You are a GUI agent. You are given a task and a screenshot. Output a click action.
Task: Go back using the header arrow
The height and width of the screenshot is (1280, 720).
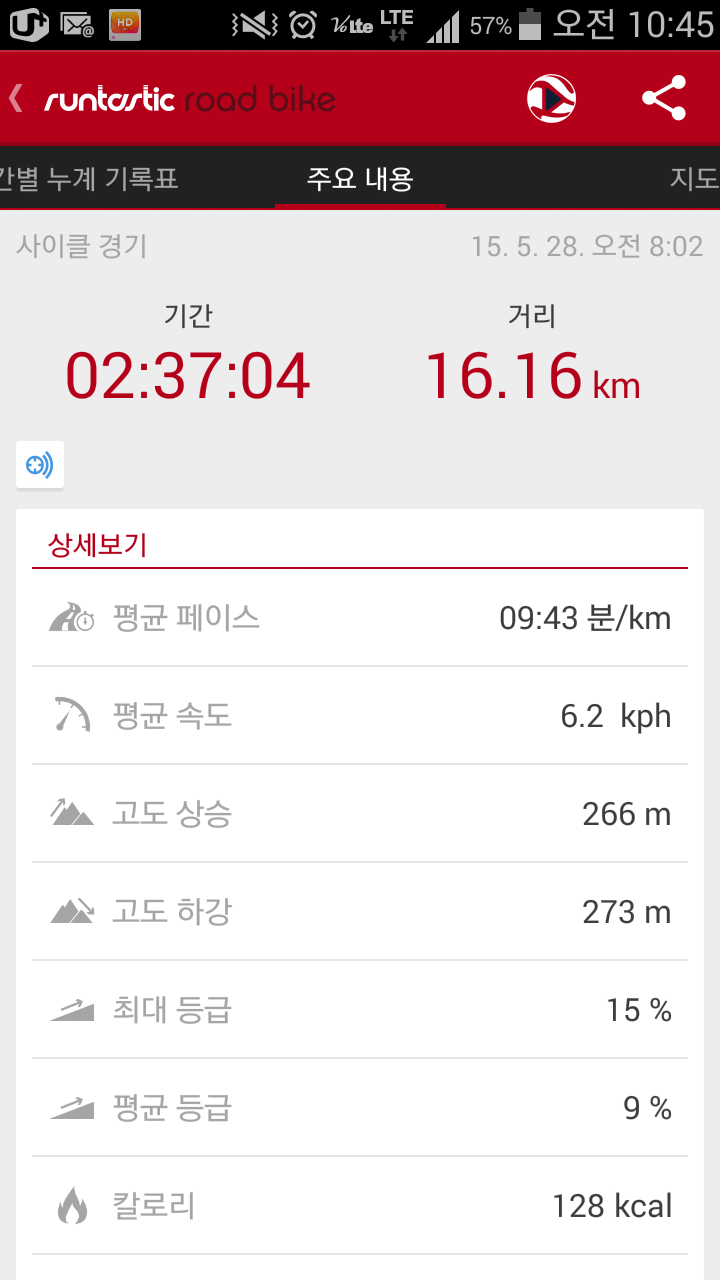pyautogui.click(x=16, y=98)
